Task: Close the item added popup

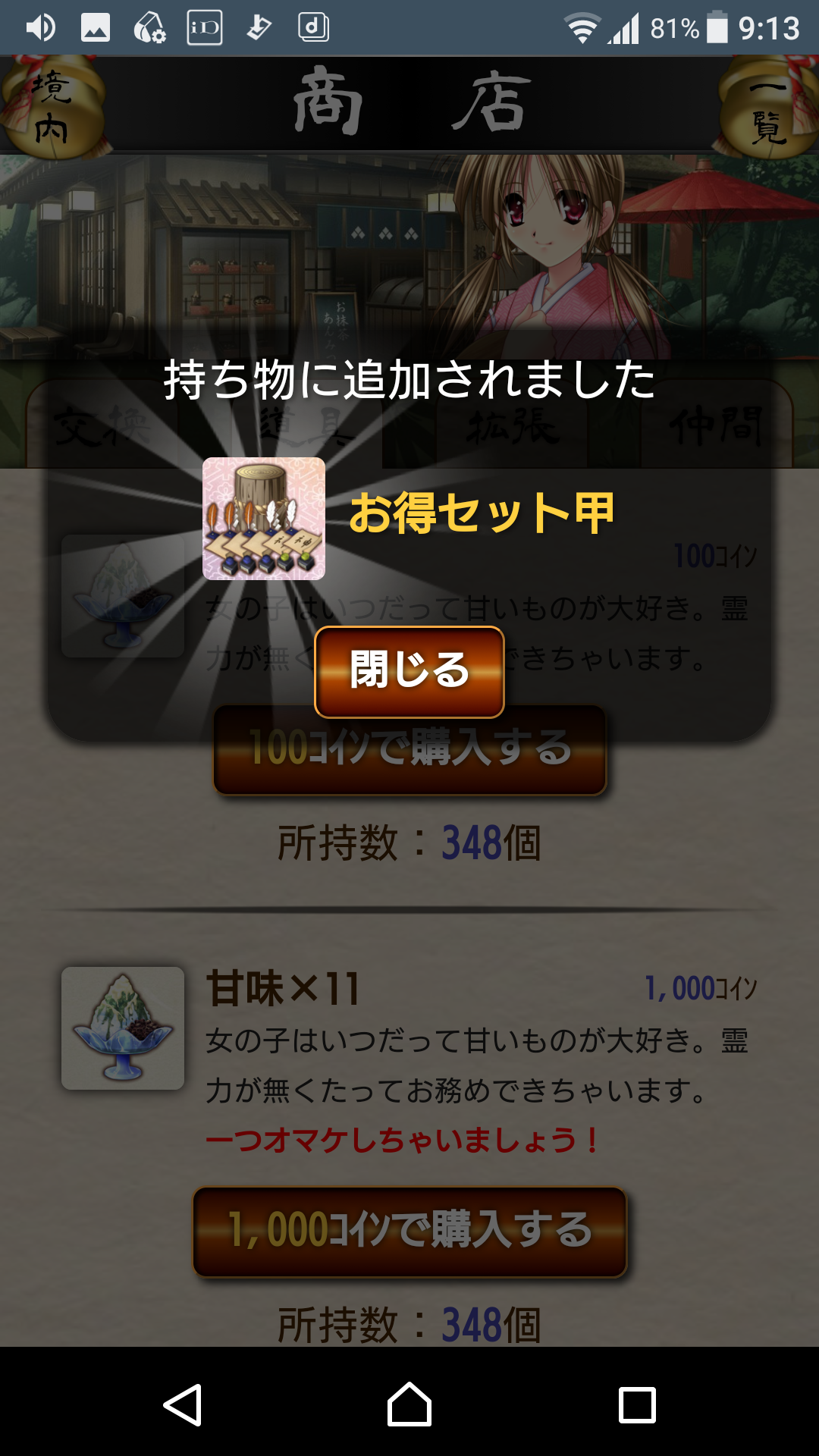Action: pos(409,671)
